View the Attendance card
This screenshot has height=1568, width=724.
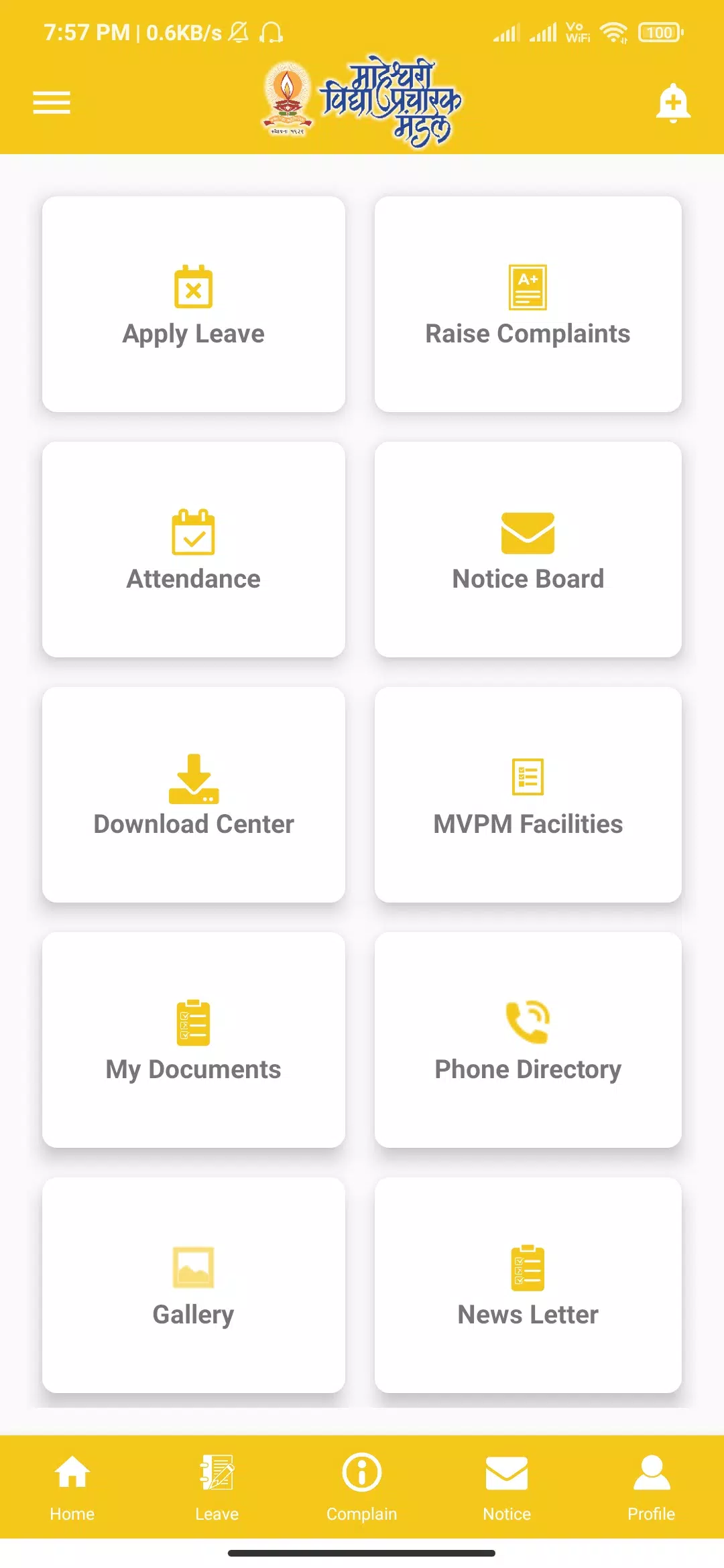click(194, 549)
